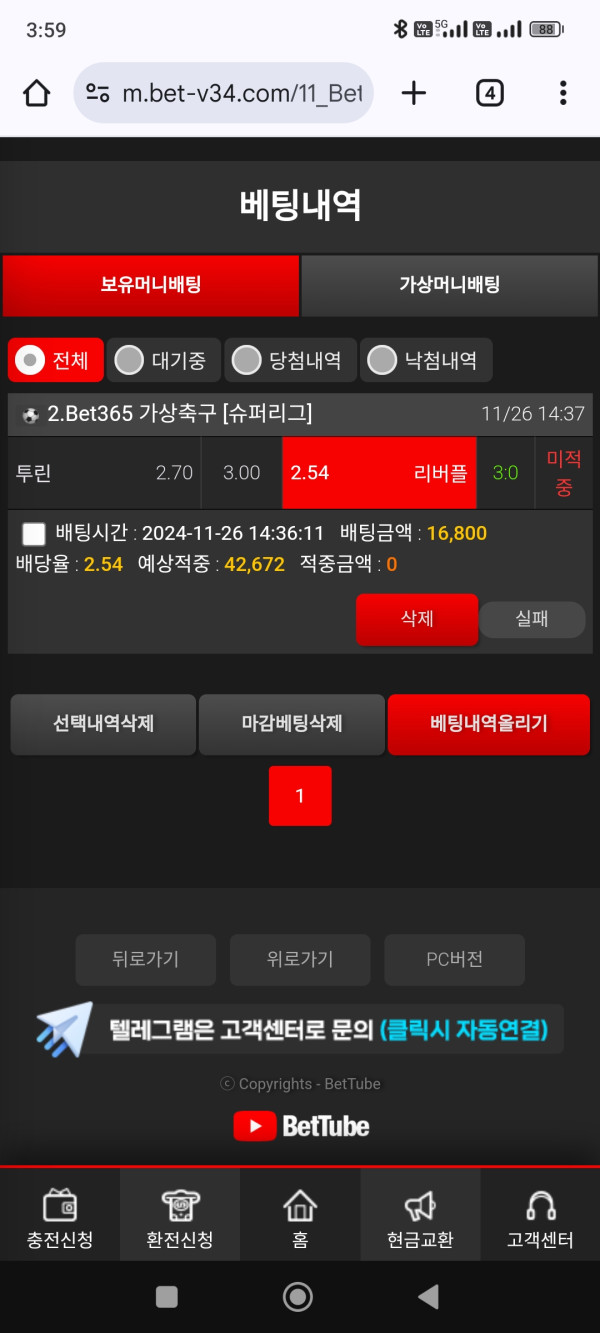The height and width of the screenshot is (1333, 600).
Task: Open the browser overflow menu
Action: point(563,94)
